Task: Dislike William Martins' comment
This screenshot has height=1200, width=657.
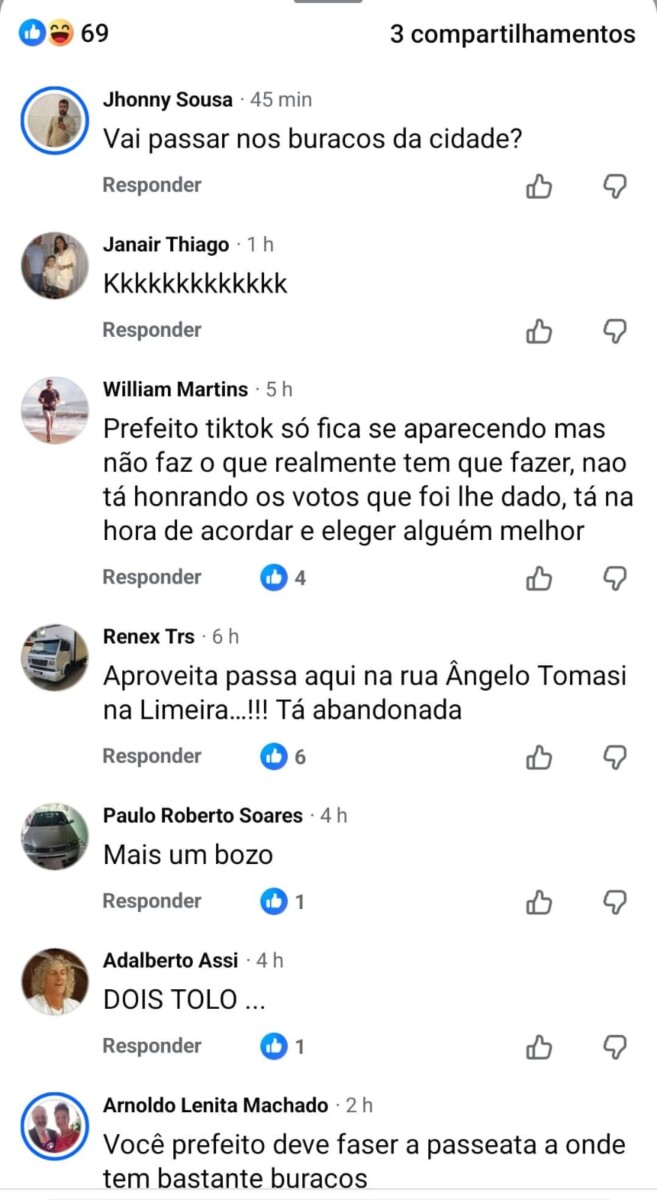Action: [x=616, y=578]
